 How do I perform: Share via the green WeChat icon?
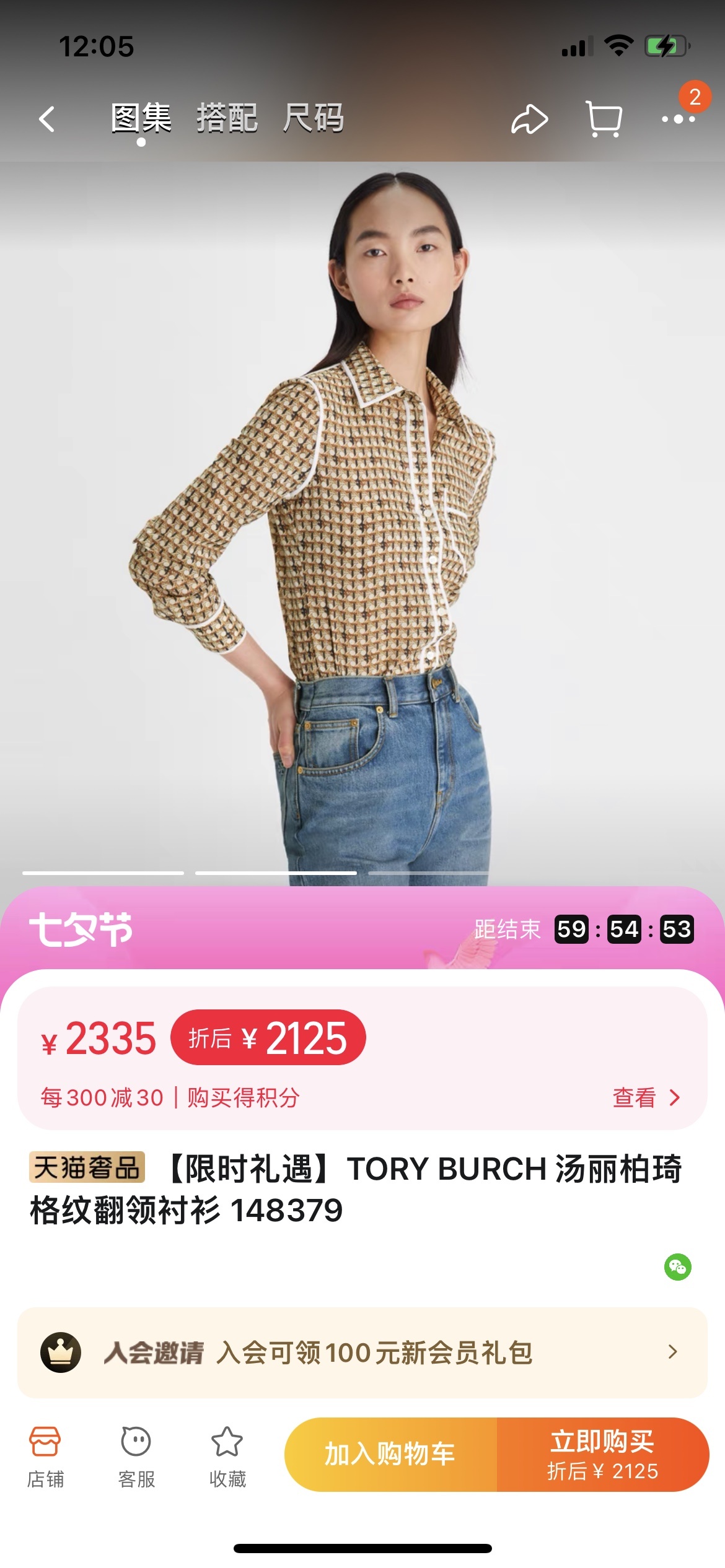tap(677, 1267)
